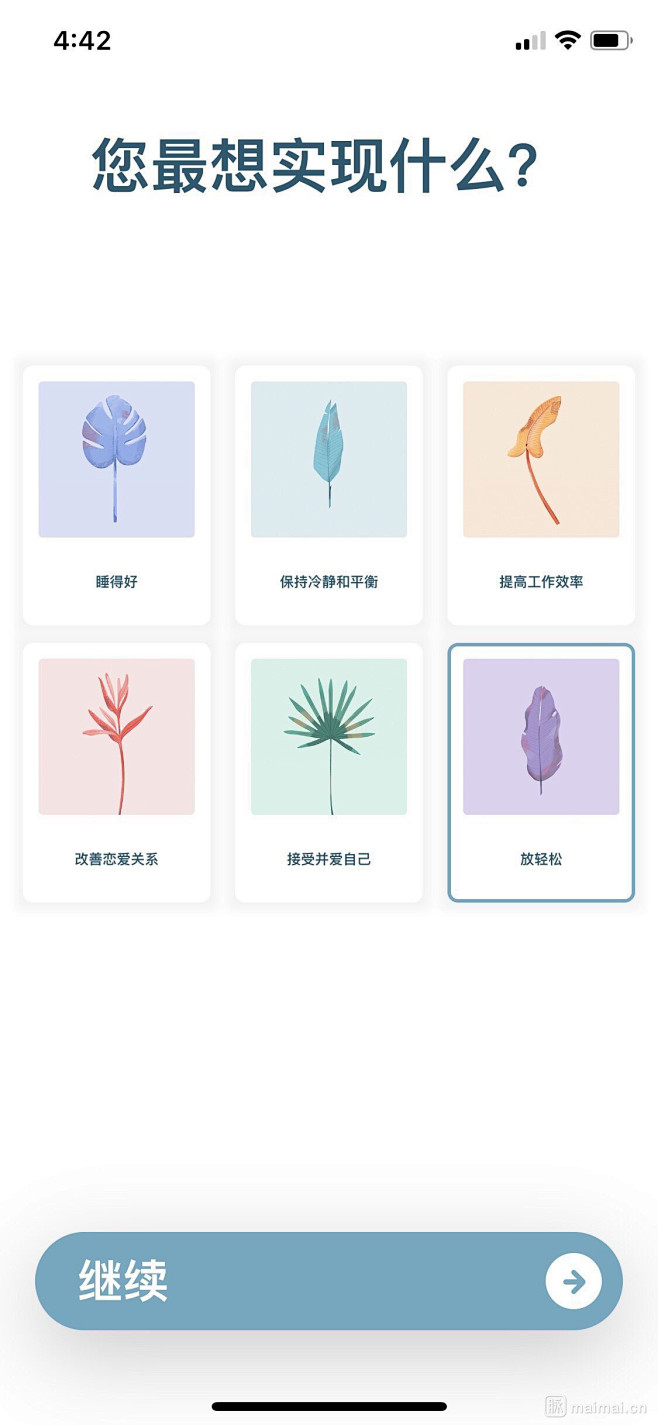Image resolution: width=658 pixels, height=1425 pixels.
Task: Select the 睡得好 card
Action: [116, 495]
